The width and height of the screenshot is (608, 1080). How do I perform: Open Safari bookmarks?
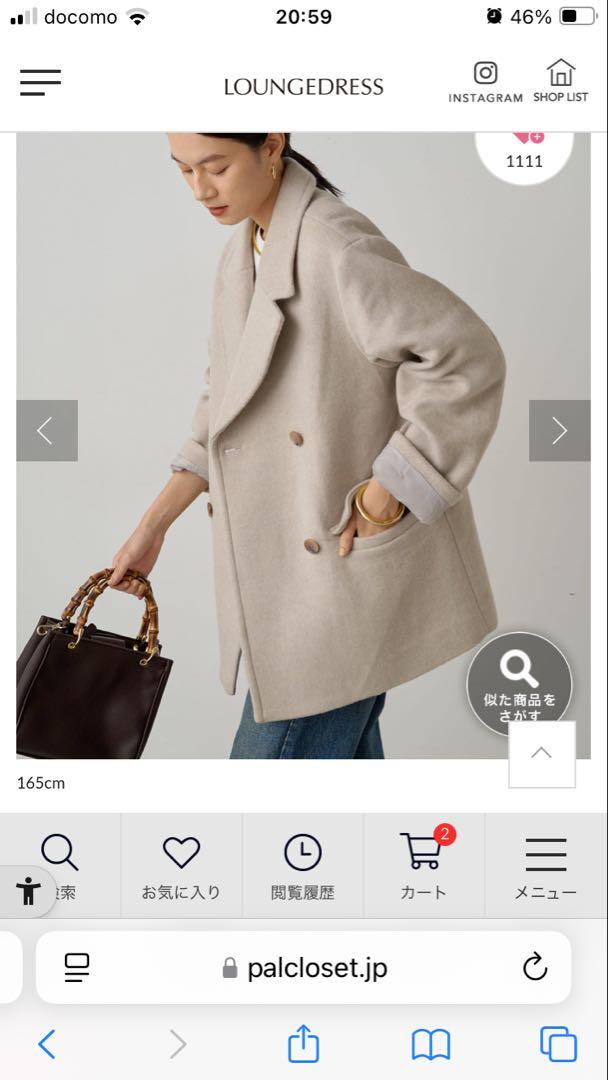pos(431,1045)
